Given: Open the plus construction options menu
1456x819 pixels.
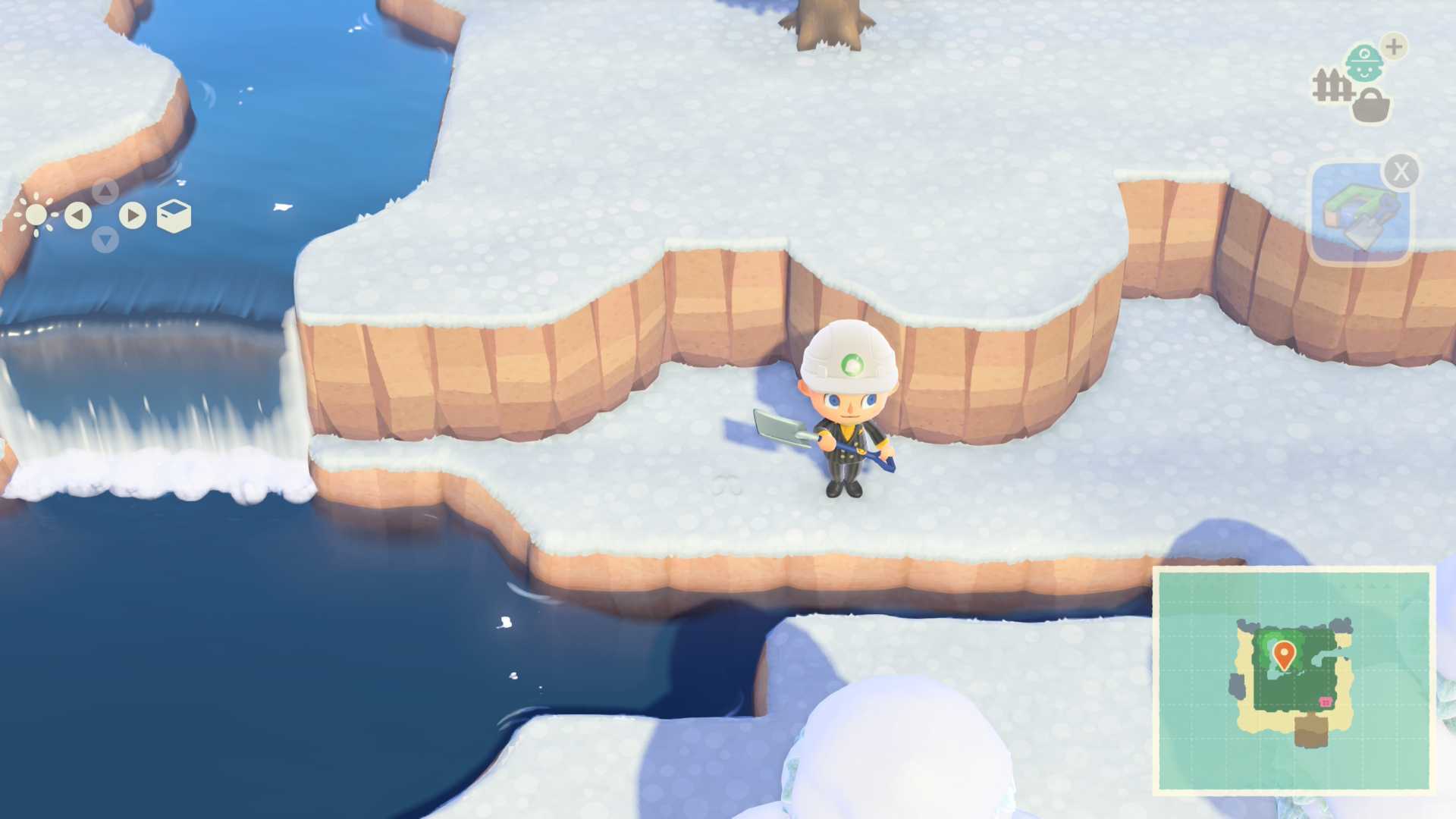Looking at the screenshot, I should [1394, 47].
